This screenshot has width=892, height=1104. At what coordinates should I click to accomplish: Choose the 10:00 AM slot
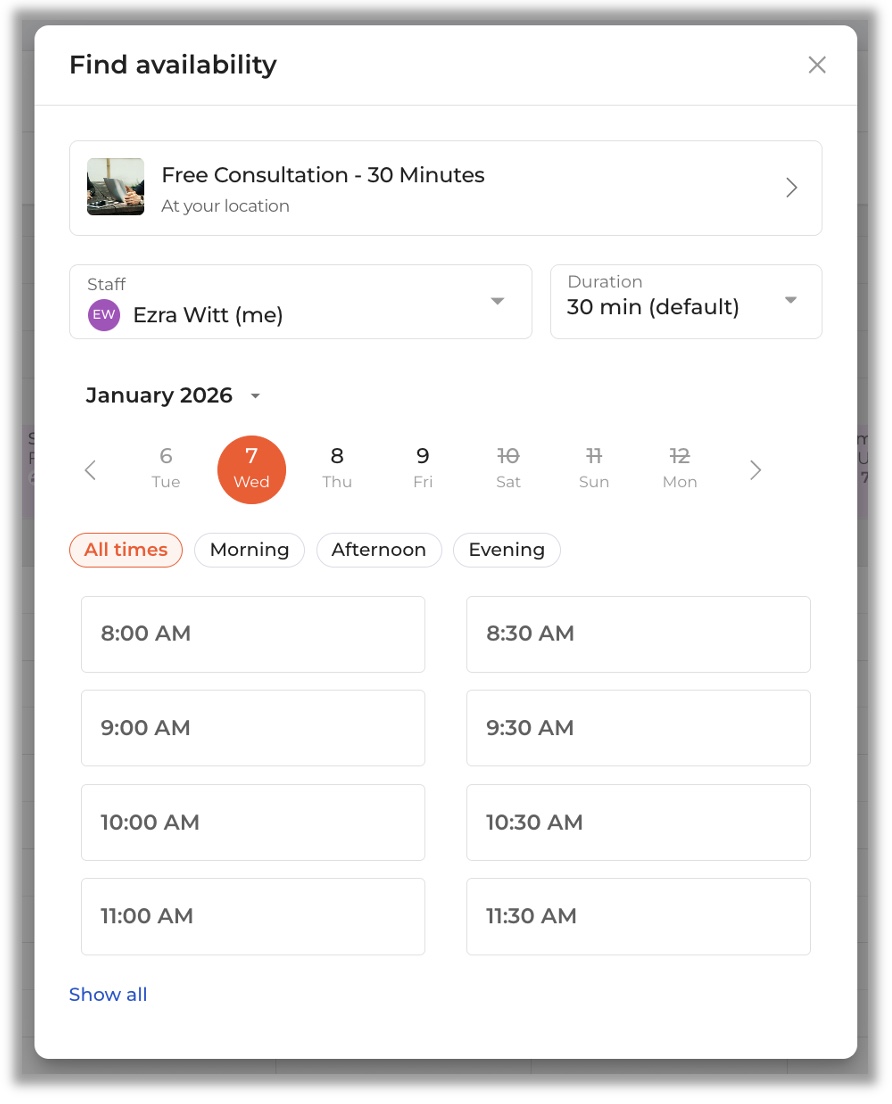tap(253, 822)
